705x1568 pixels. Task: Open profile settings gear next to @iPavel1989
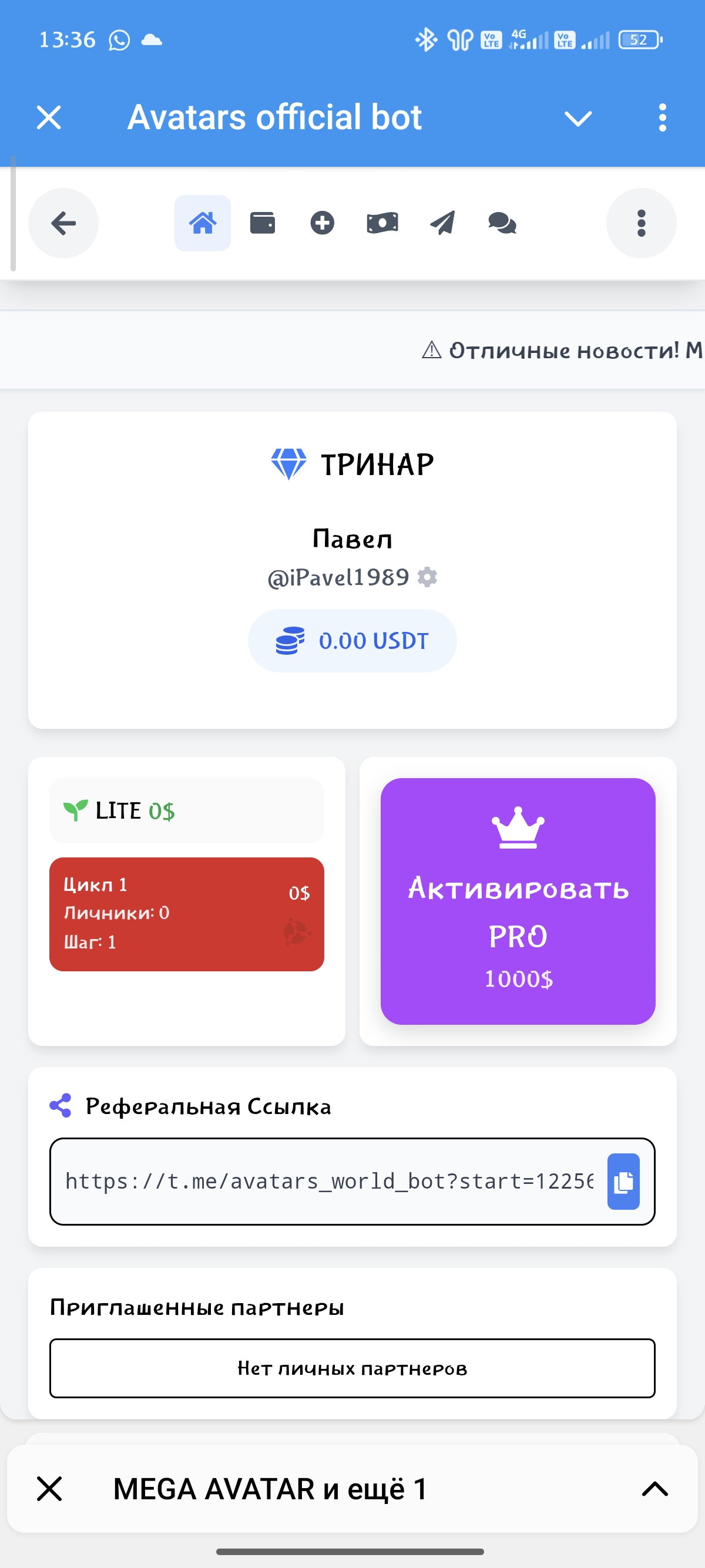427,577
